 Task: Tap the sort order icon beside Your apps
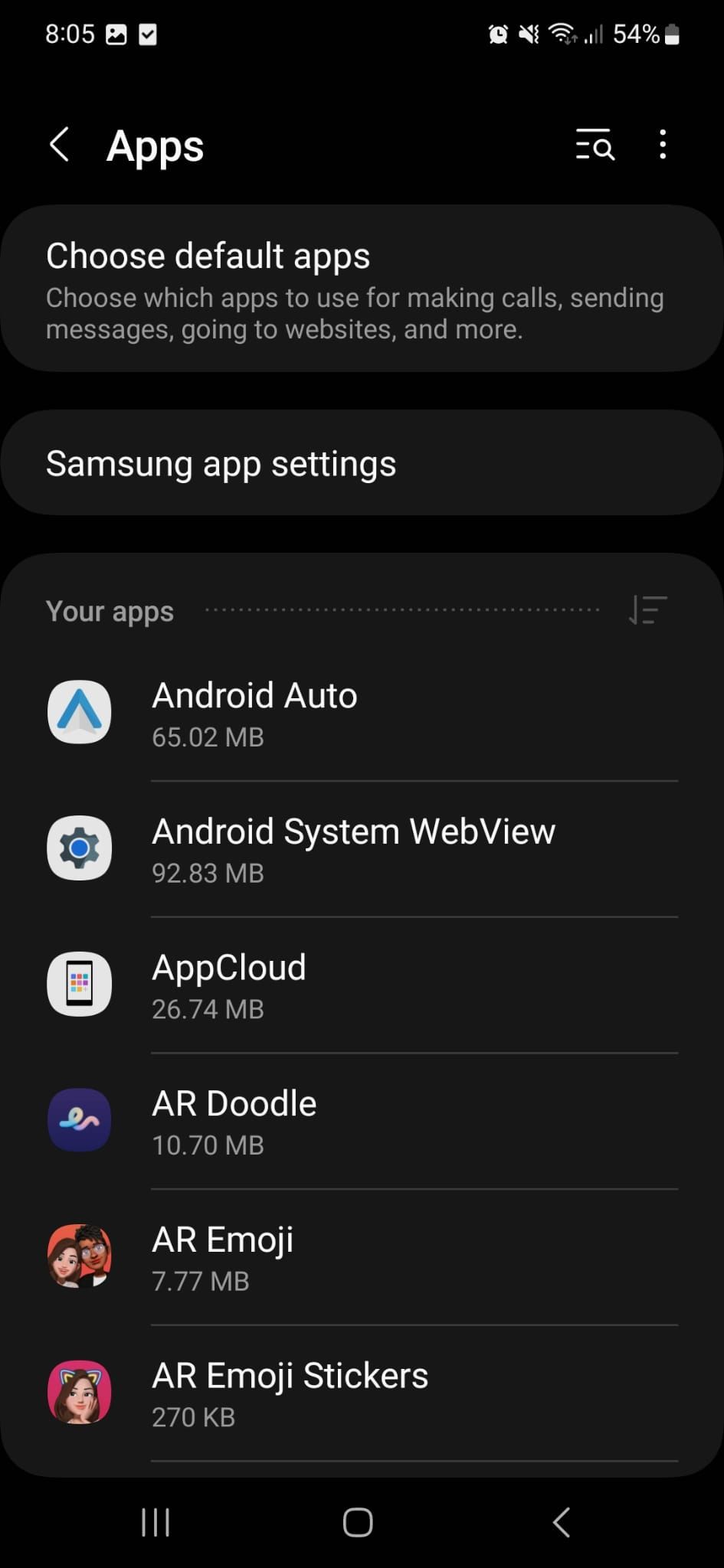pyautogui.click(x=647, y=610)
